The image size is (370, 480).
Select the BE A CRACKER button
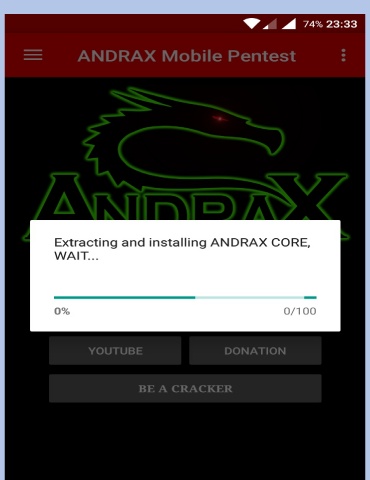pyautogui.click(x=185, y=388)
